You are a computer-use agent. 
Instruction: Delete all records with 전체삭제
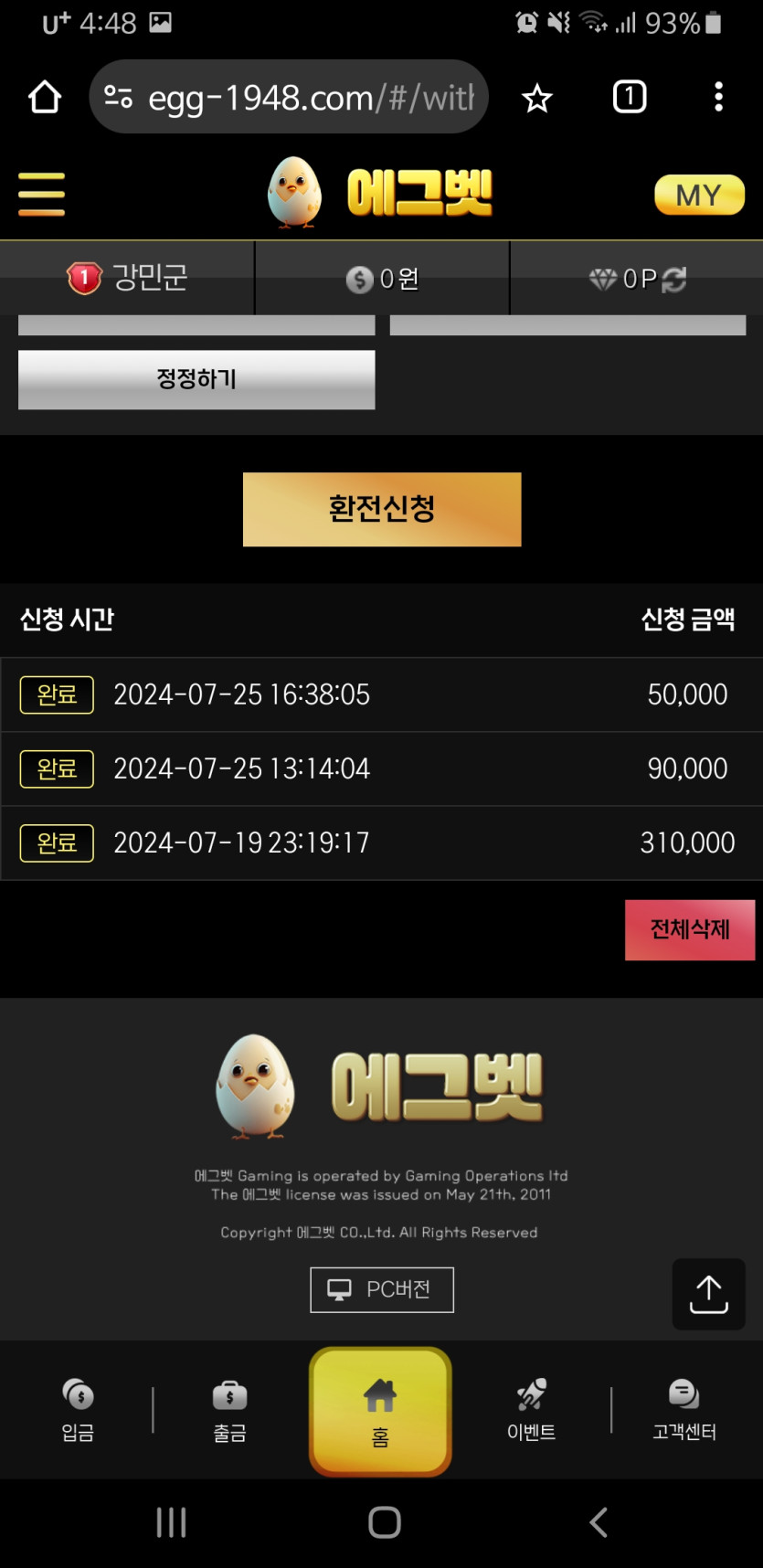[690, 929]
